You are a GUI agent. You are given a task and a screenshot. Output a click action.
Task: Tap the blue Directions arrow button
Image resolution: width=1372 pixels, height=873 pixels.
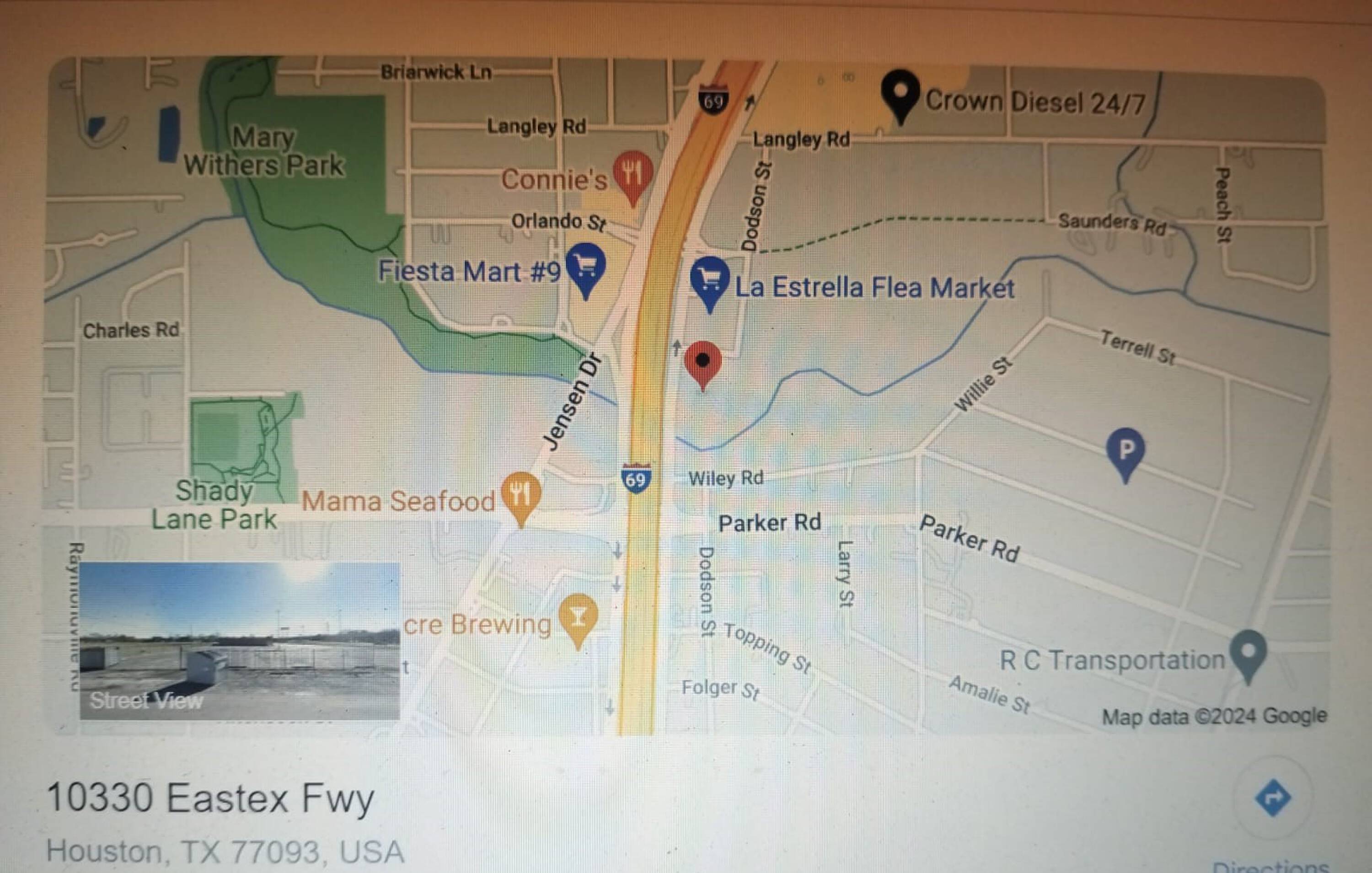coord(1273,797)
